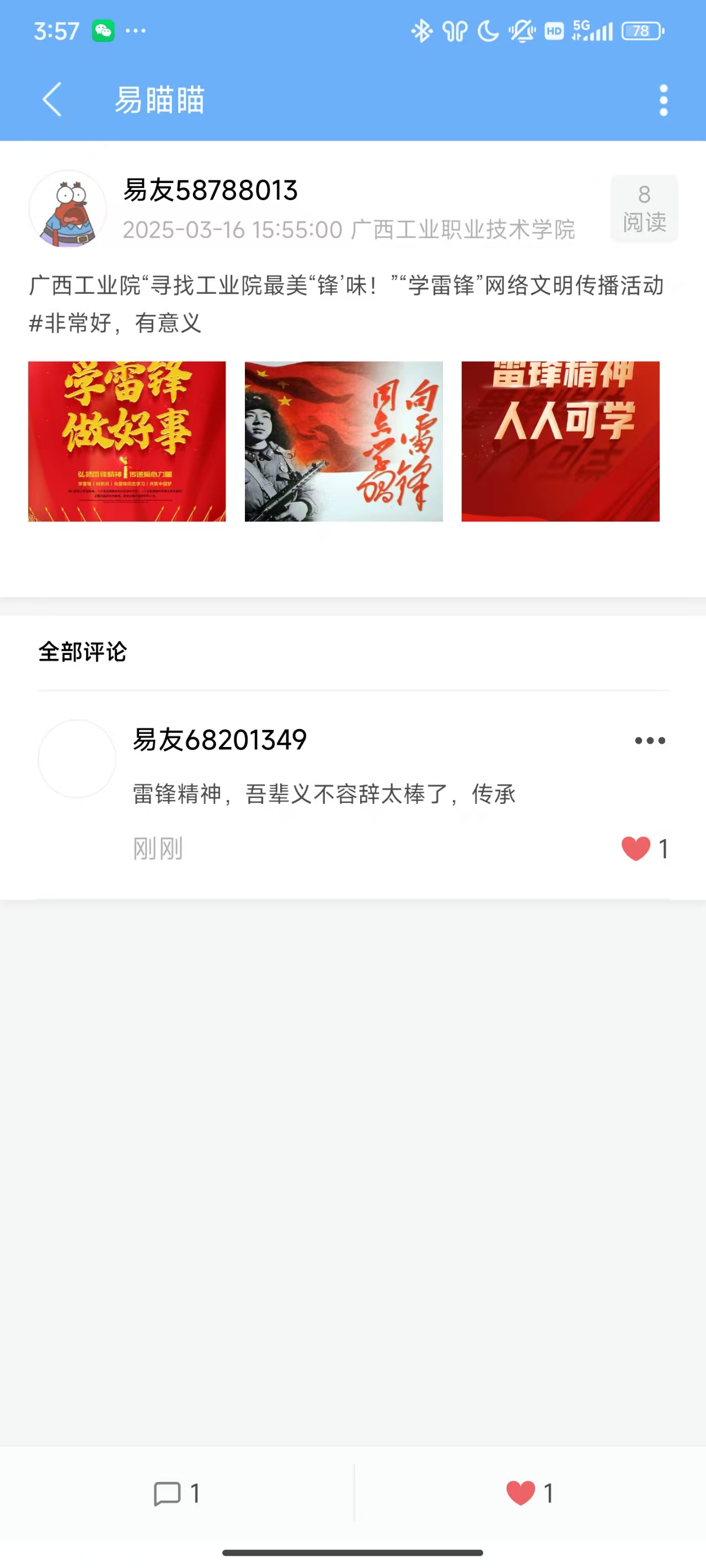The image size is (706, 1568).
Task: Open 易友68201349's avatar
Action: [77, 759]
